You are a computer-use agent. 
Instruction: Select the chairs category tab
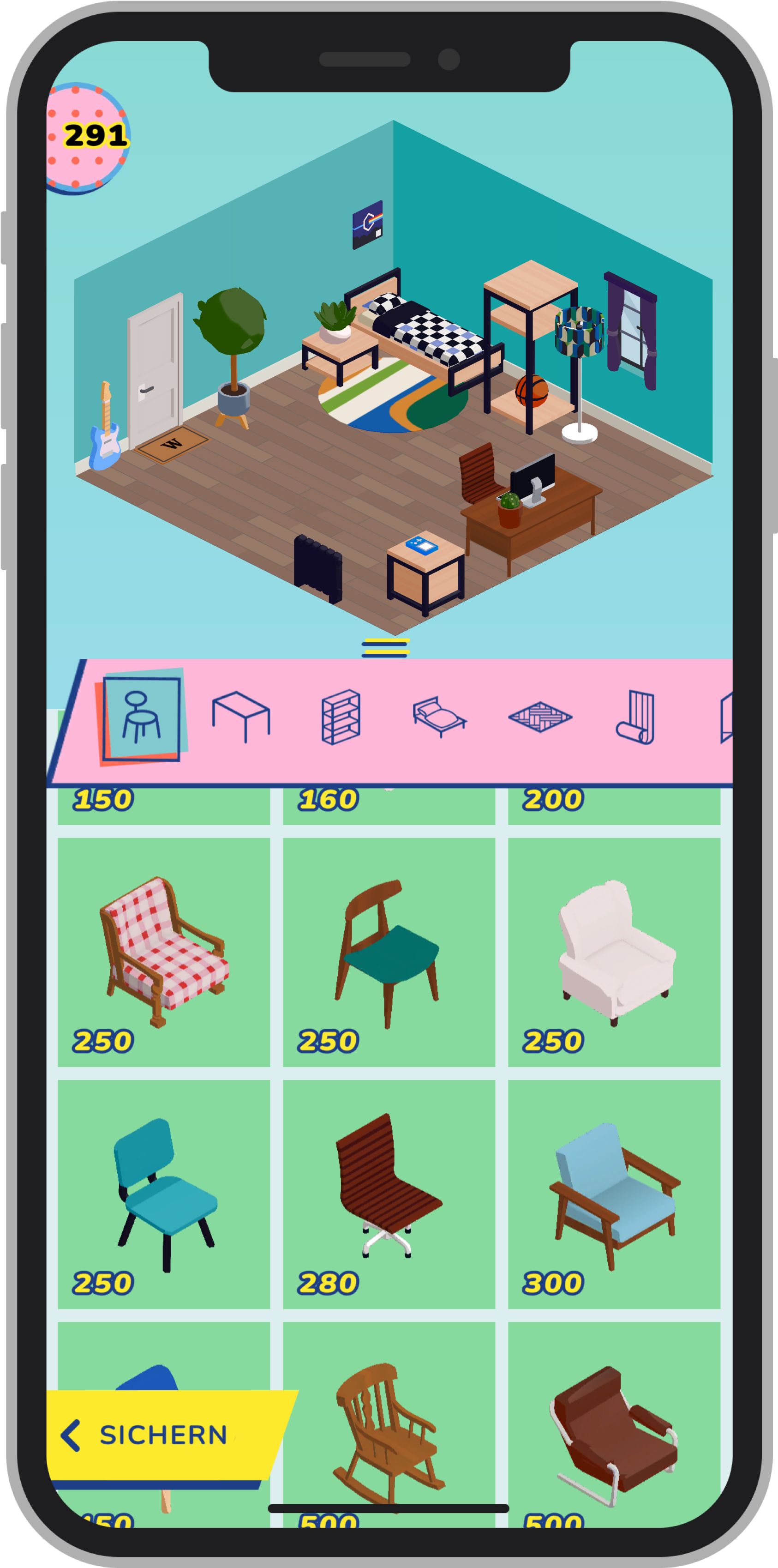point(141,717)
